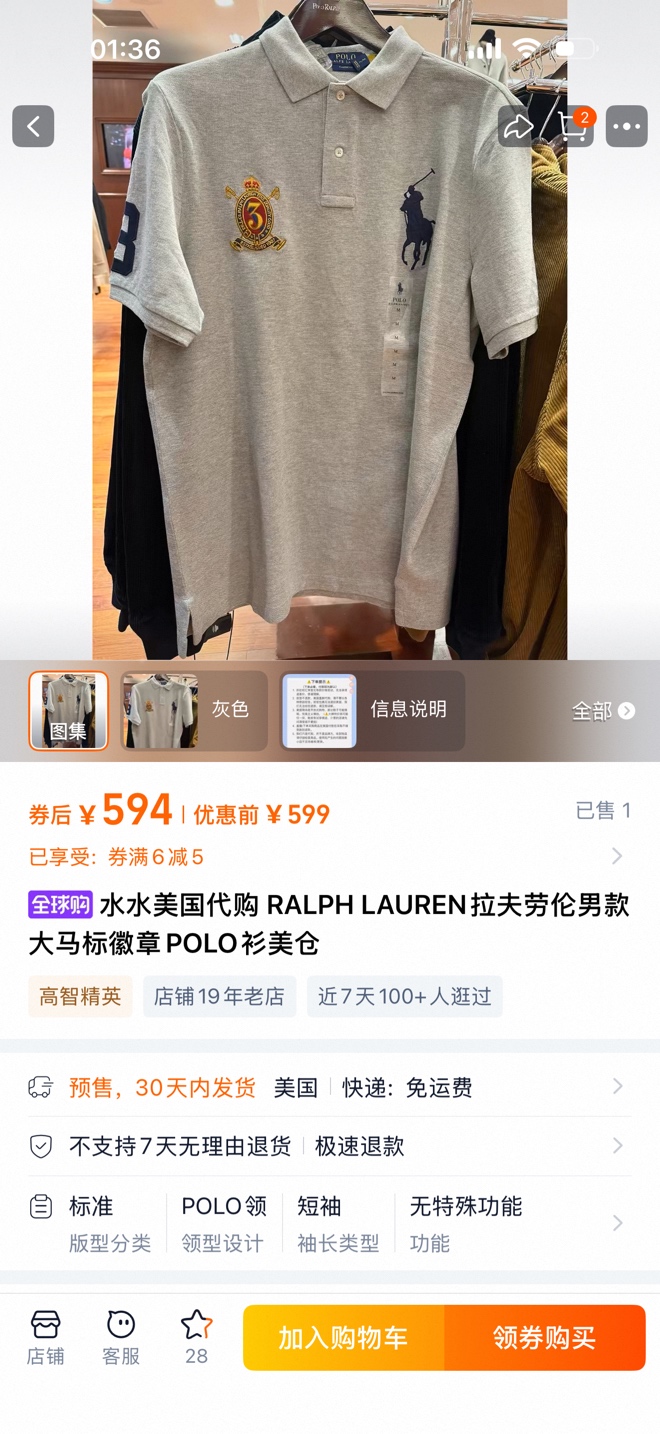Open the 店铺19年老店 tag
The width and height of the screenshot is (660, 1434).
[219, 996]
